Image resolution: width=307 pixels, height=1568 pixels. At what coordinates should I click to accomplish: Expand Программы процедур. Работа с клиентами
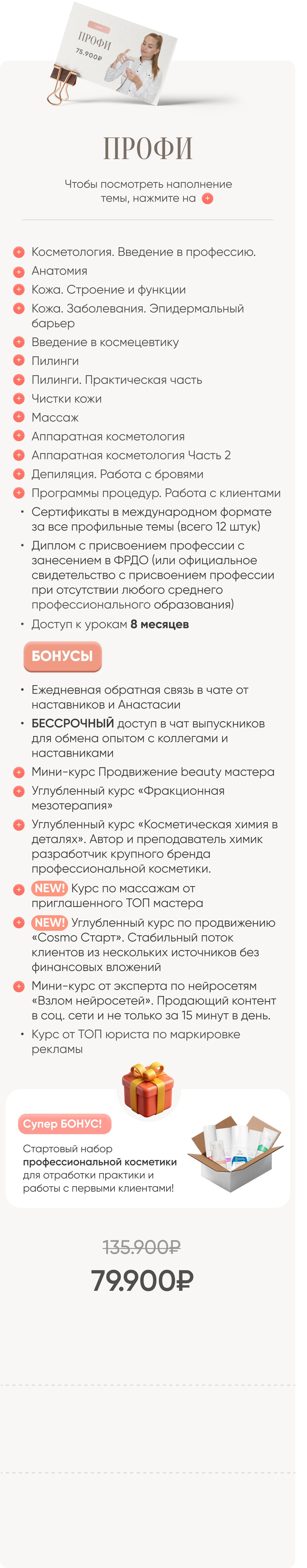tap(19, 493)
